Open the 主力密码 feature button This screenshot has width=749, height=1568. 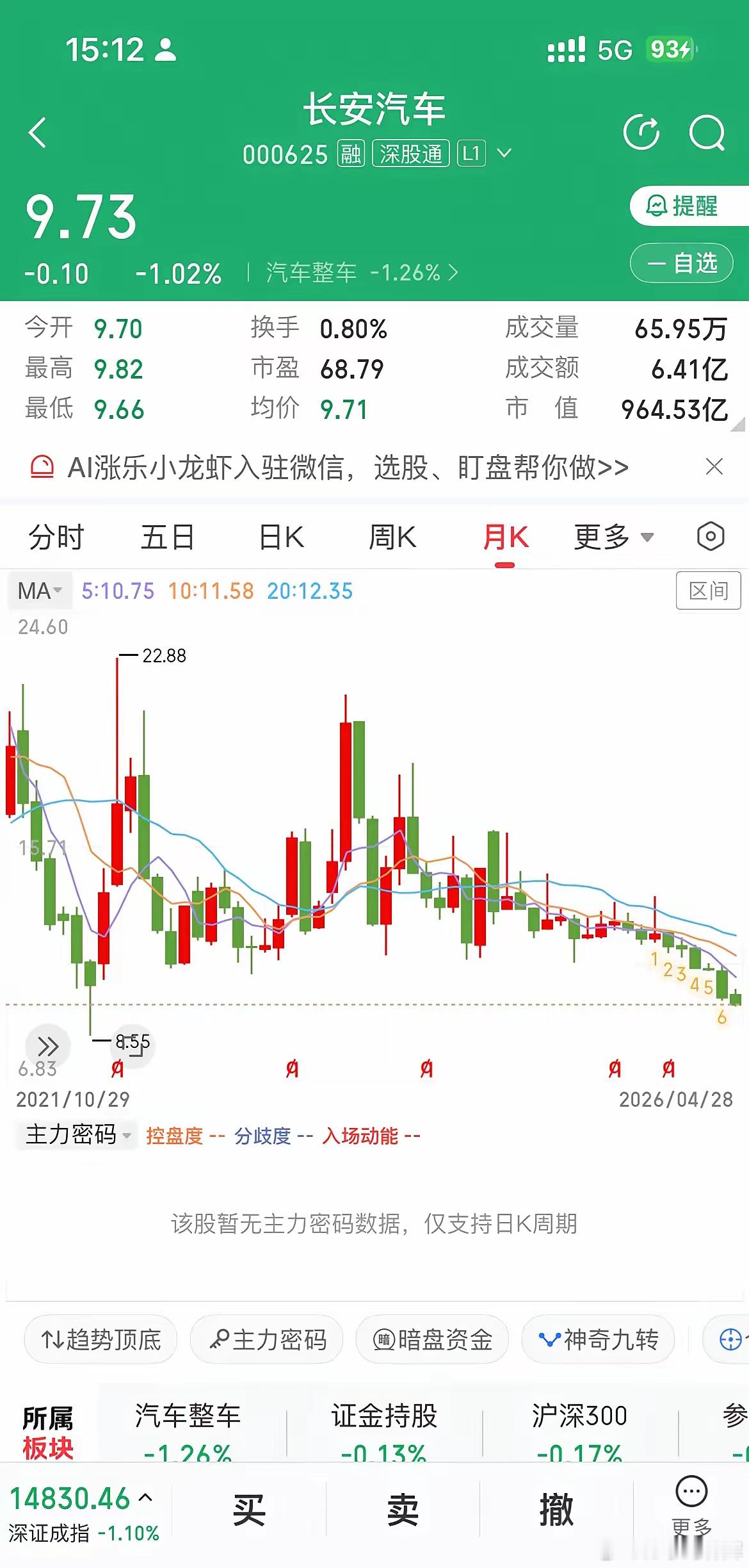266,1339
